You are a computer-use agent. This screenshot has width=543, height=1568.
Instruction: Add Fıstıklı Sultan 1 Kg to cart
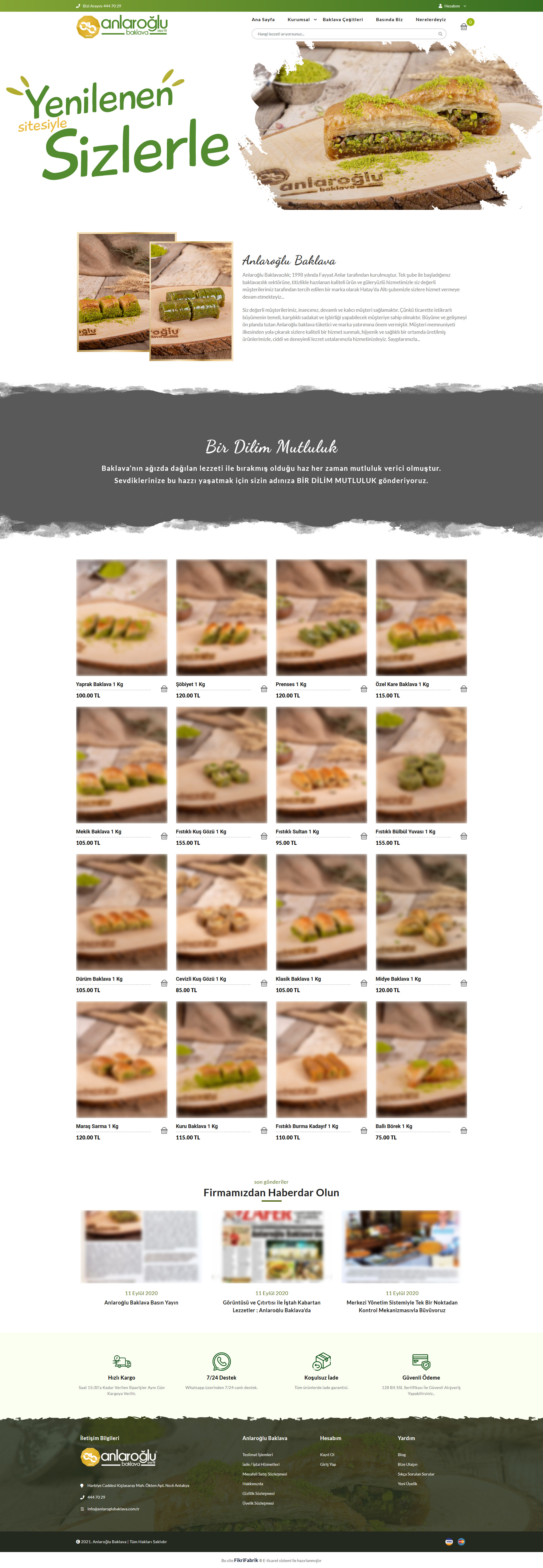(364, 836)
